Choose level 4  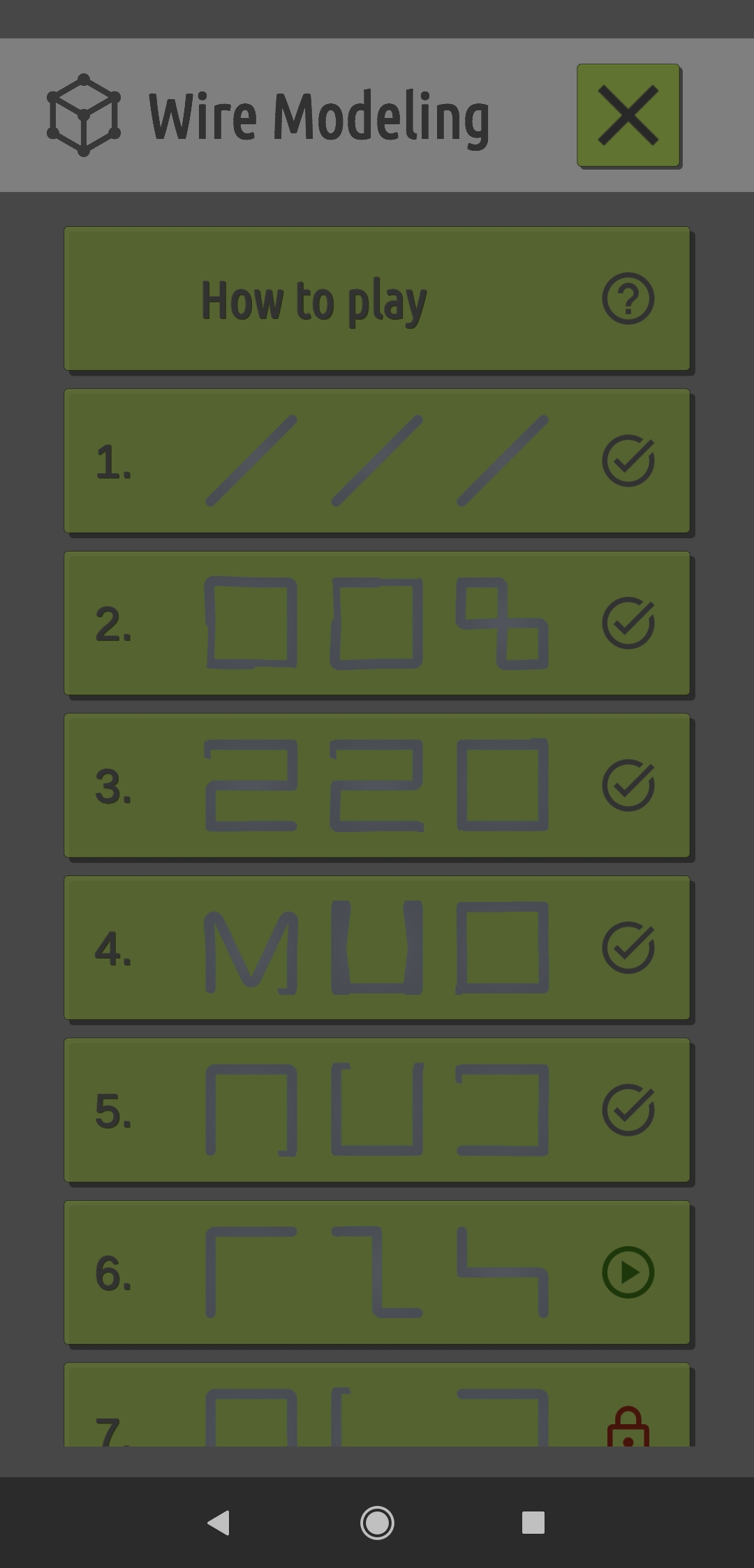click(377, 948)
